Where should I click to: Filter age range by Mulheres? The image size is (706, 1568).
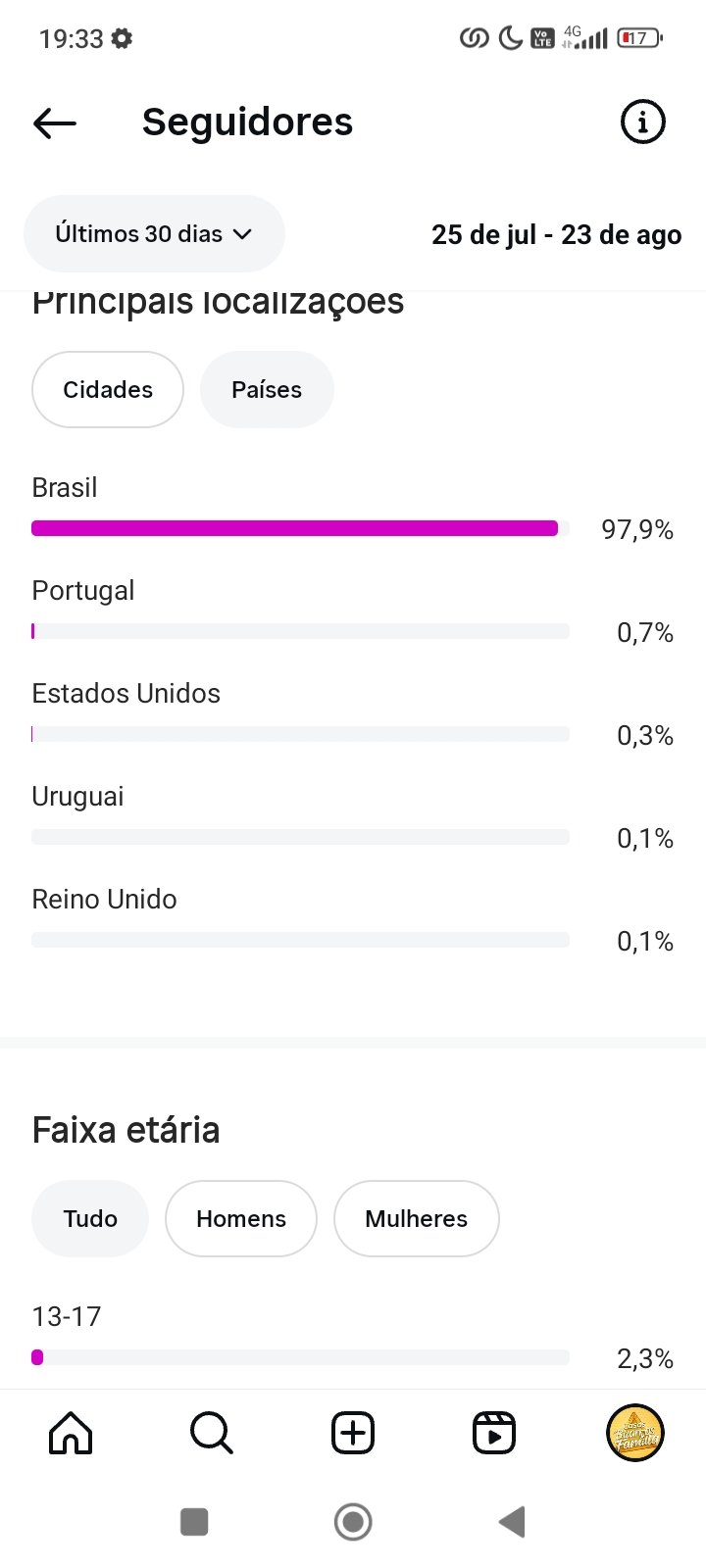pos(417,1219)
